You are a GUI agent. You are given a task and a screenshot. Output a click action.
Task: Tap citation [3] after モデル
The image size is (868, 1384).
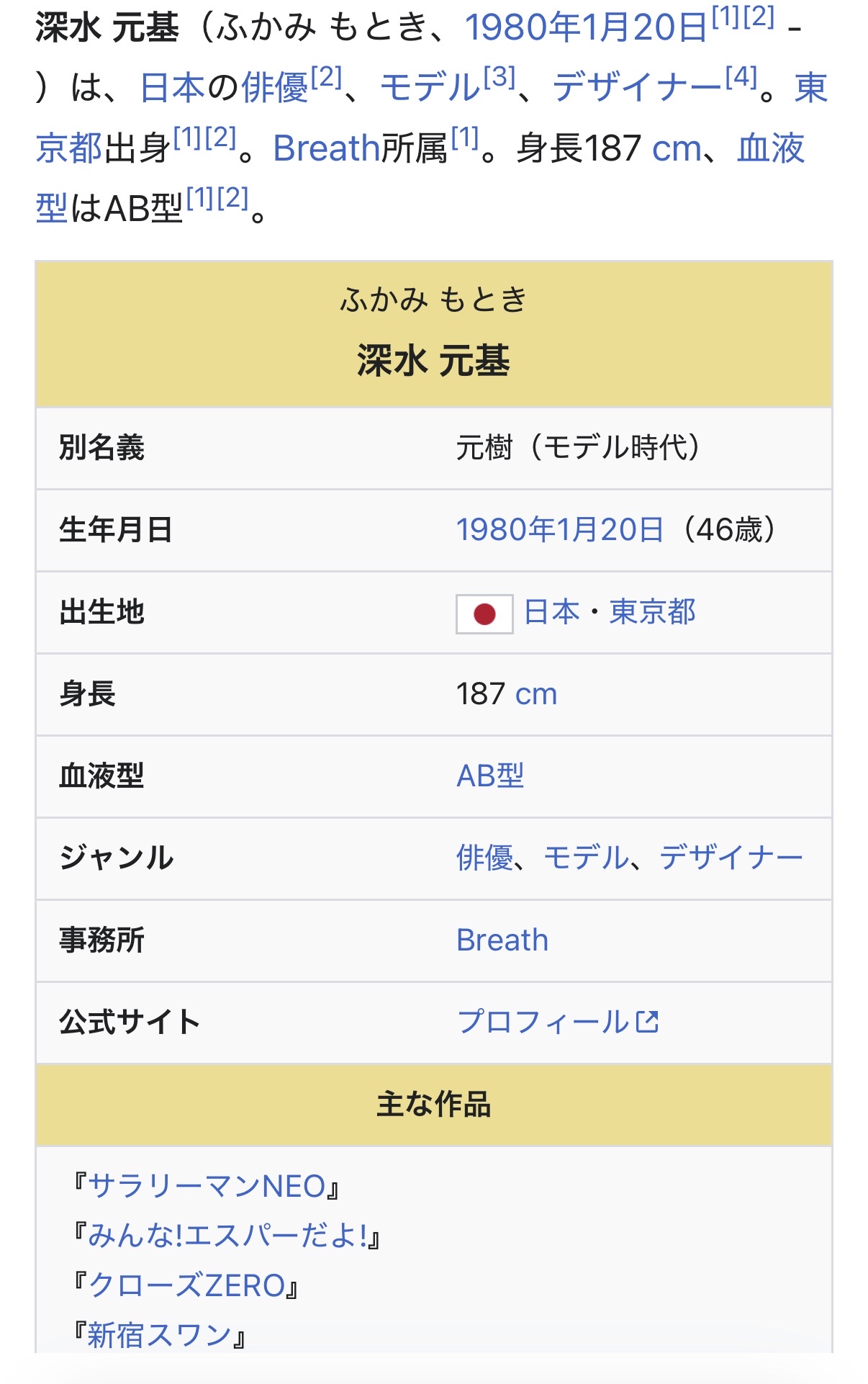pos(499,76)
